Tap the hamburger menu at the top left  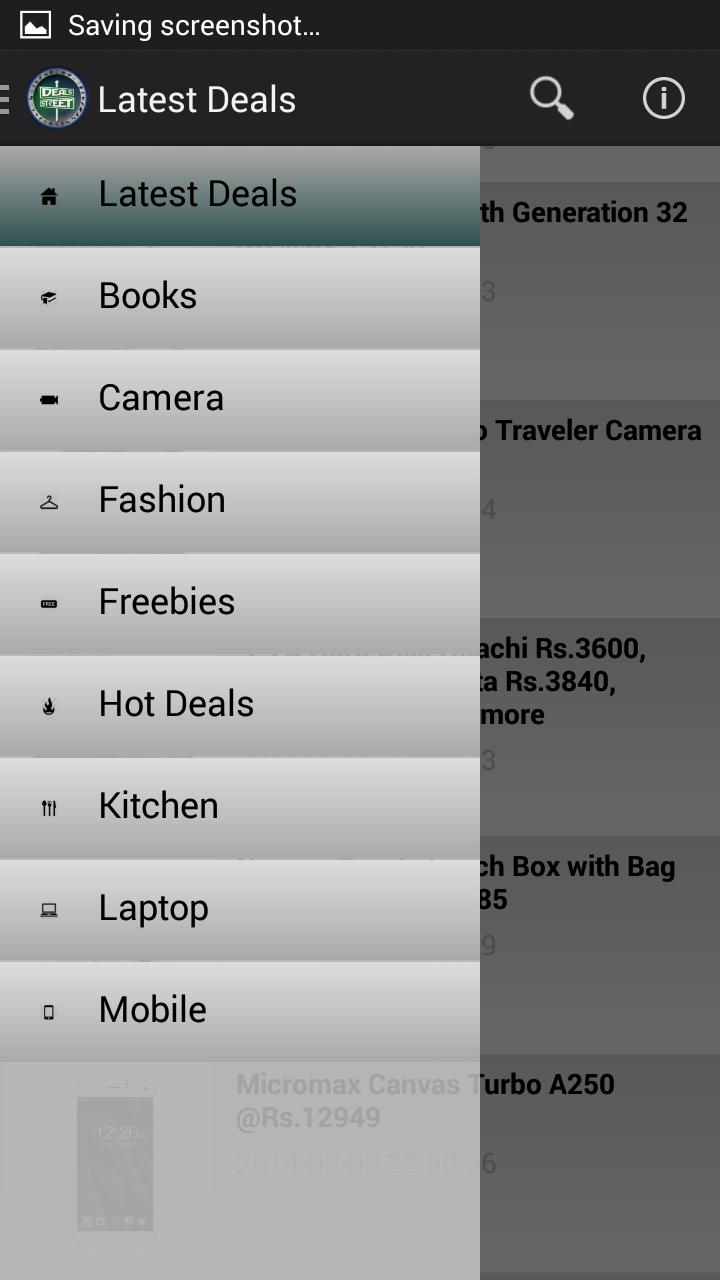point(8,97)
